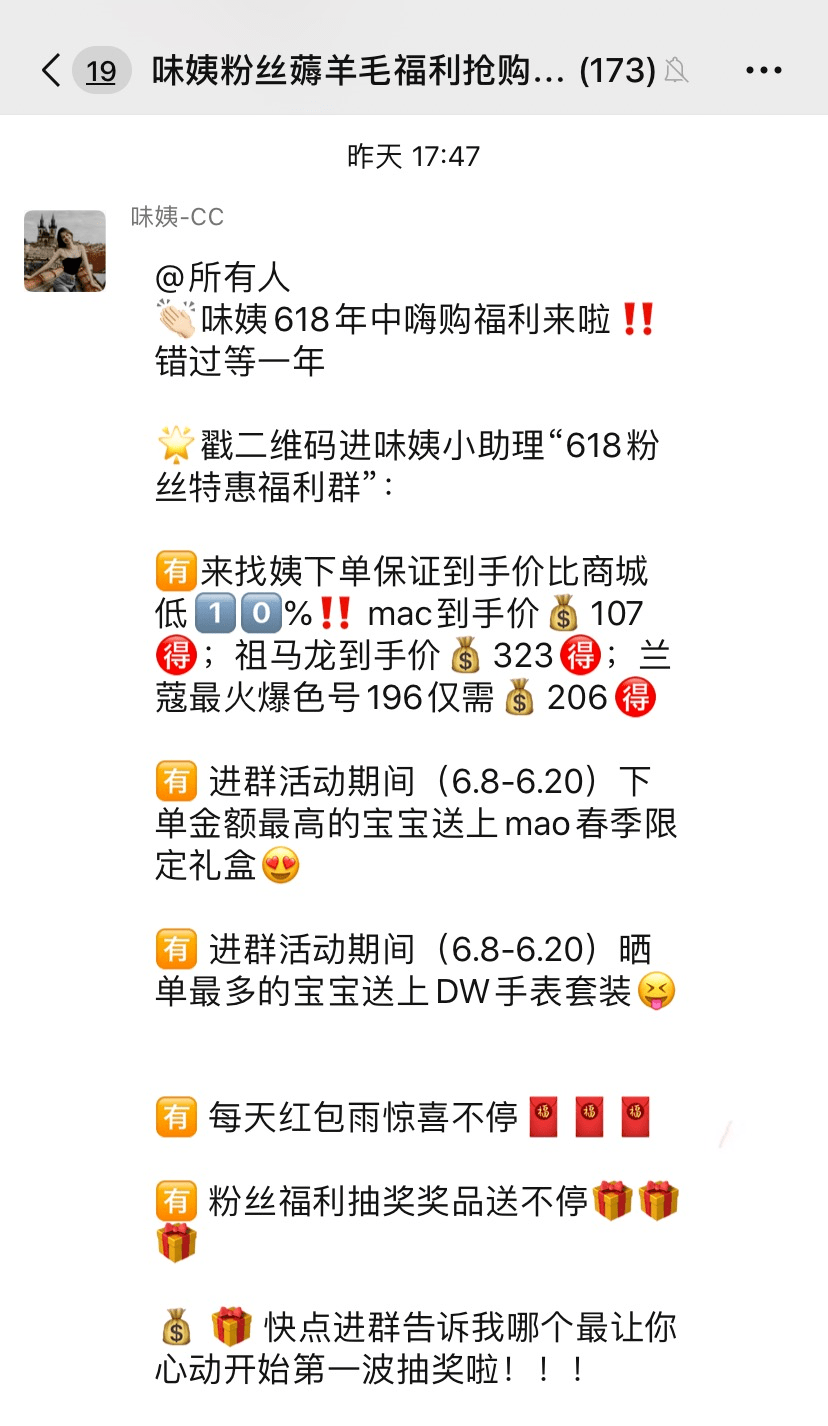Tap the 昨天 17:47 timestamp label

(414, 155)
